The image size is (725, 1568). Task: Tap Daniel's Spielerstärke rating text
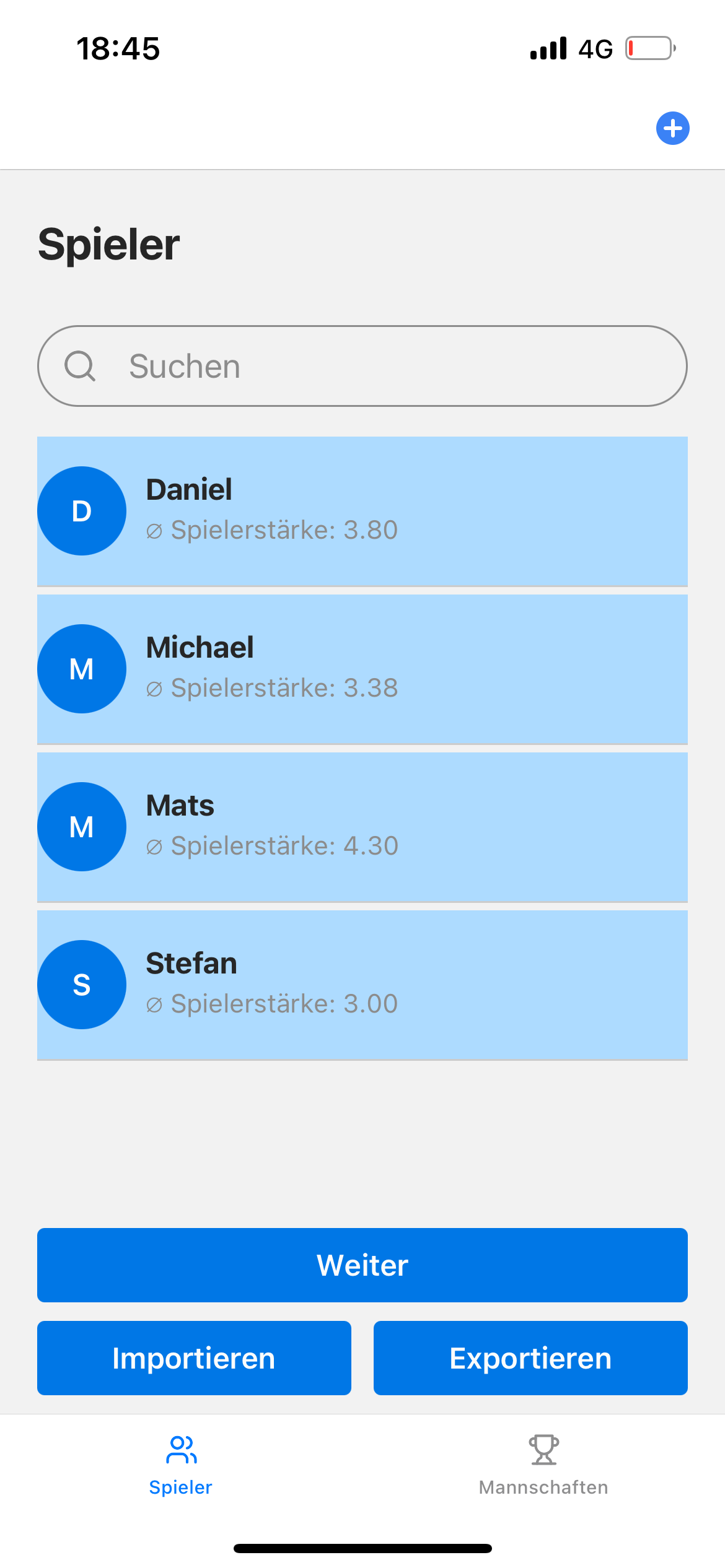(x=272, y=530)
